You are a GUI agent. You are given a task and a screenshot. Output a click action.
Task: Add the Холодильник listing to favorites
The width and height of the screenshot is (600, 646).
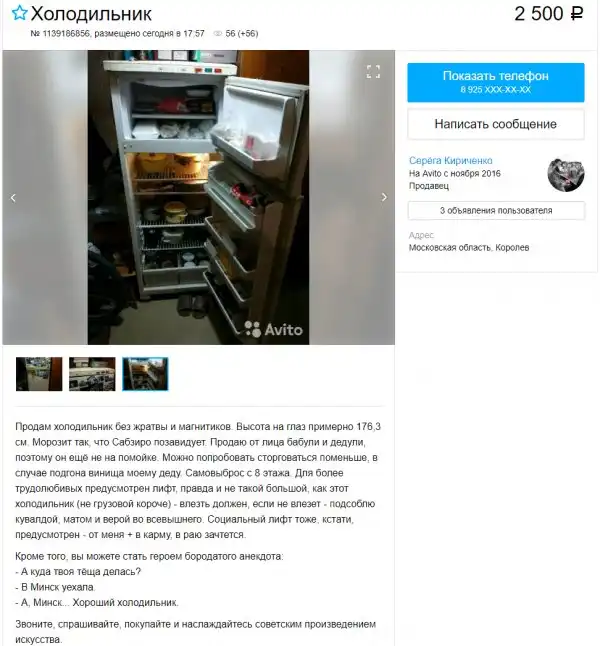click(x=18, y=14)
